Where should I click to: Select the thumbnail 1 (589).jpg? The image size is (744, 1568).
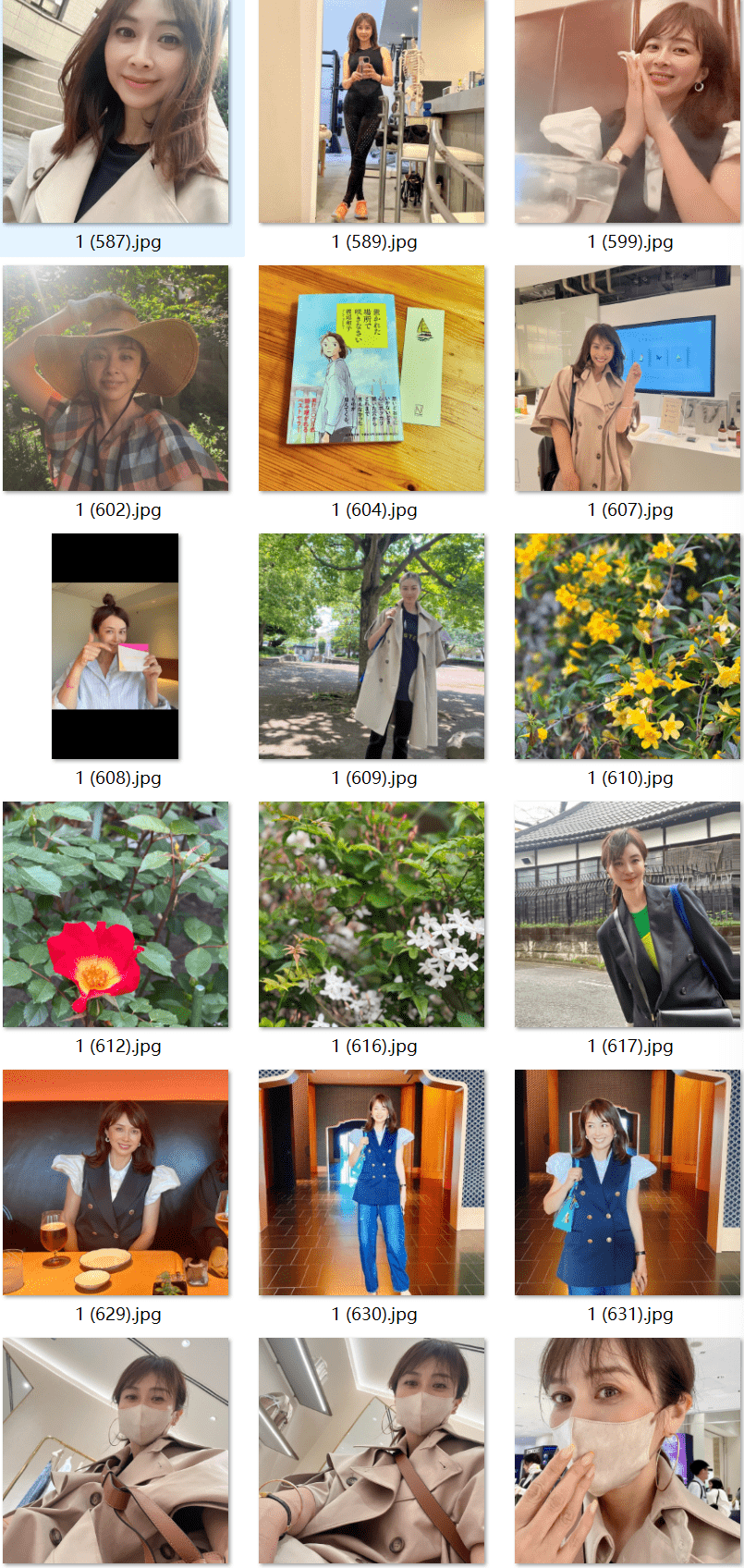pyautogui.click(x=372, y=111)
